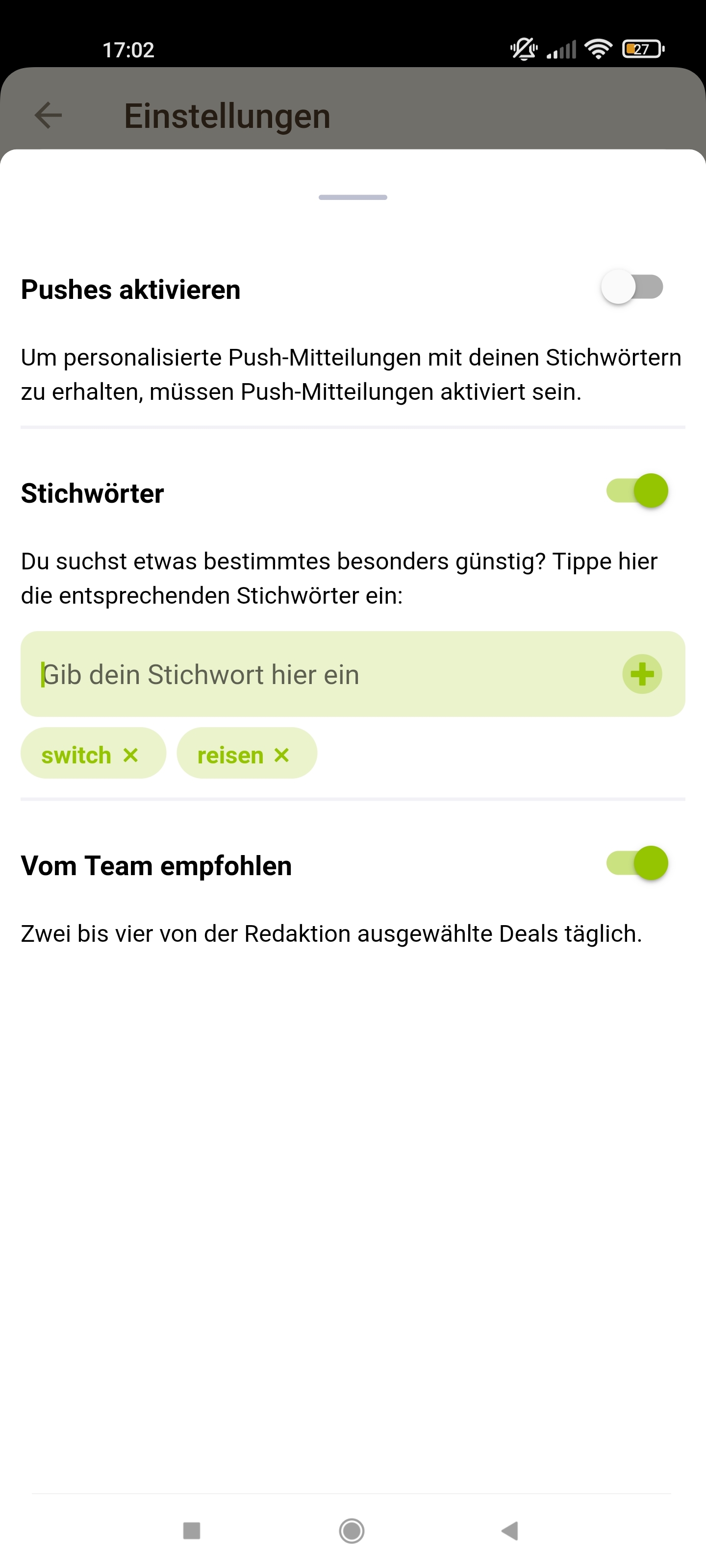Tap the system home button
Viewport: 706px width, 1568px height.
(x=352, y=1530)
